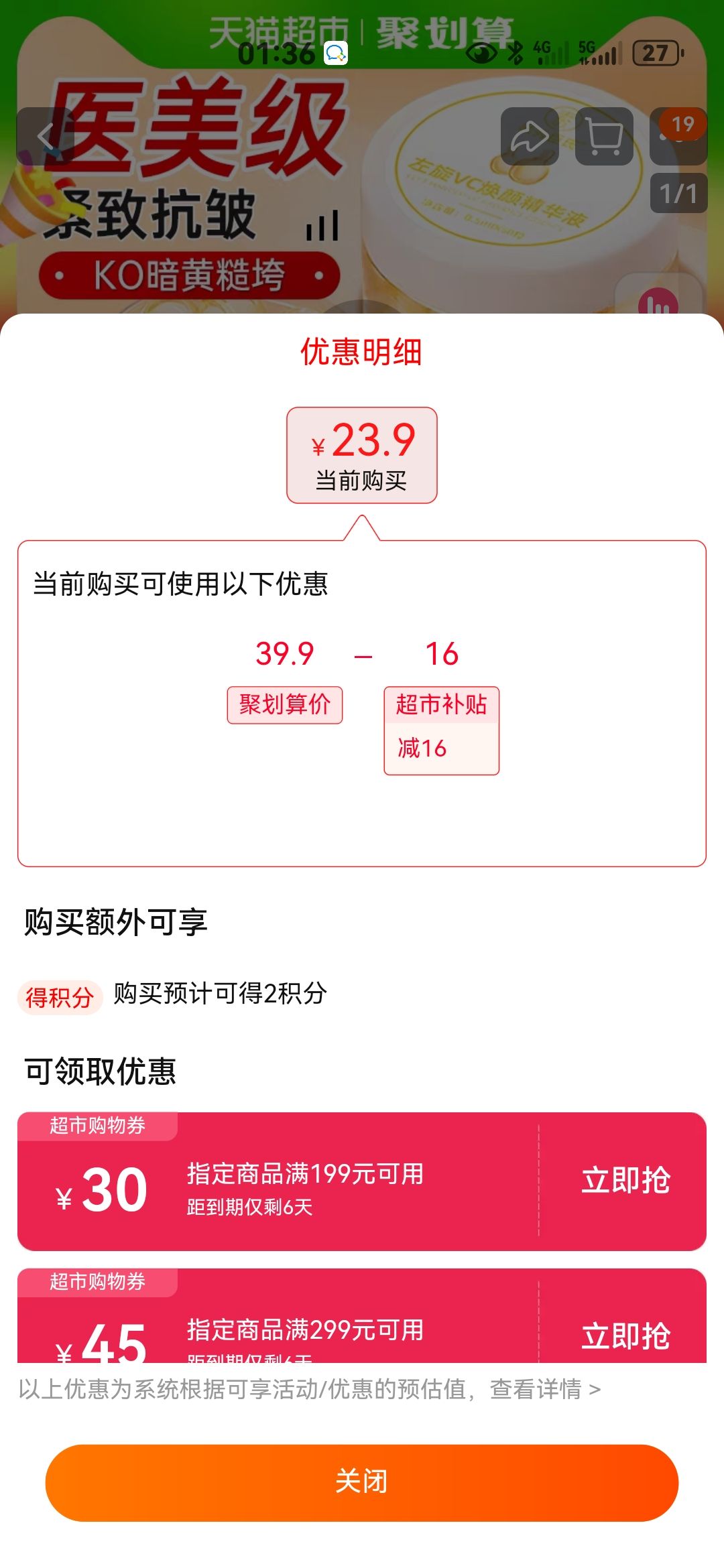
Task: Share this product page
Action: point(530,136)
